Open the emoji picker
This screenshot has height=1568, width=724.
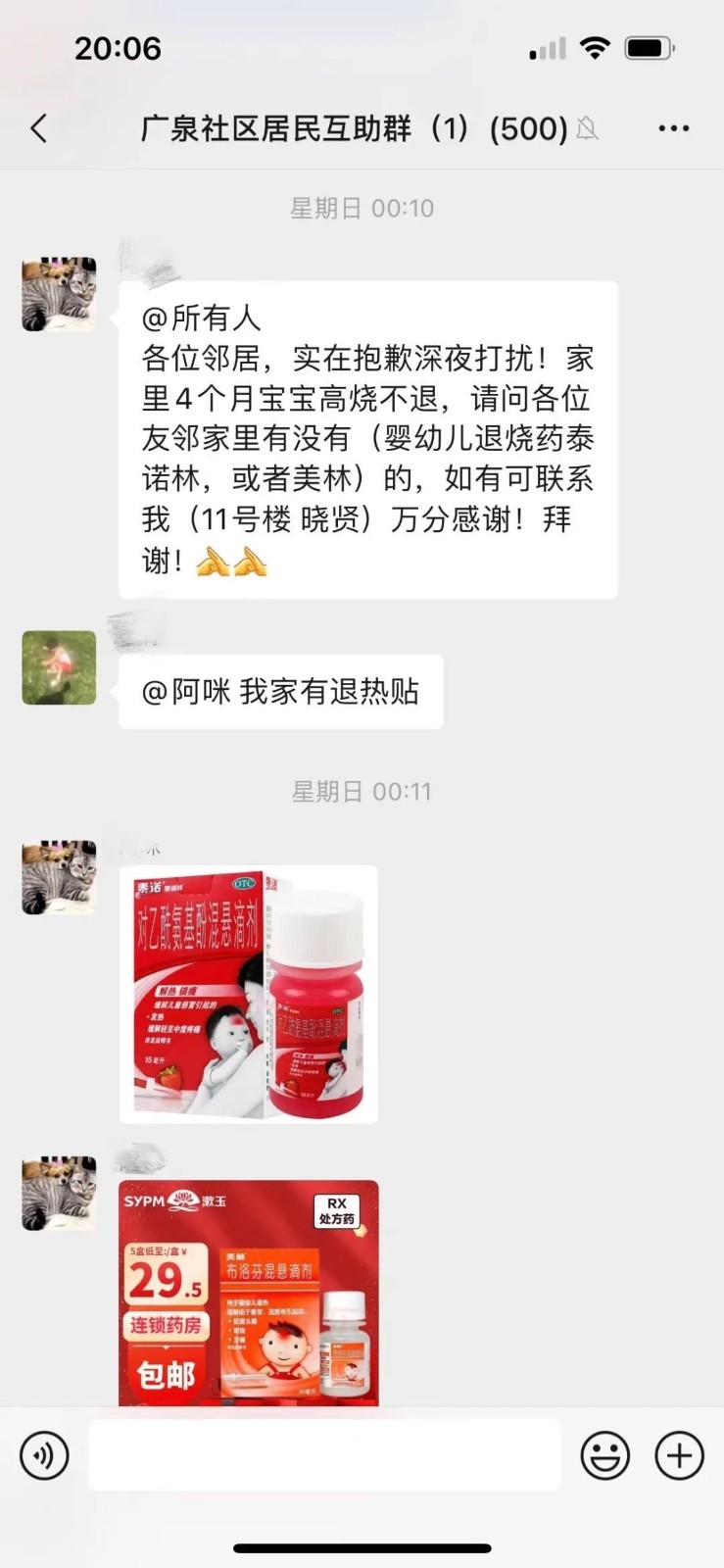[604, 1455]
